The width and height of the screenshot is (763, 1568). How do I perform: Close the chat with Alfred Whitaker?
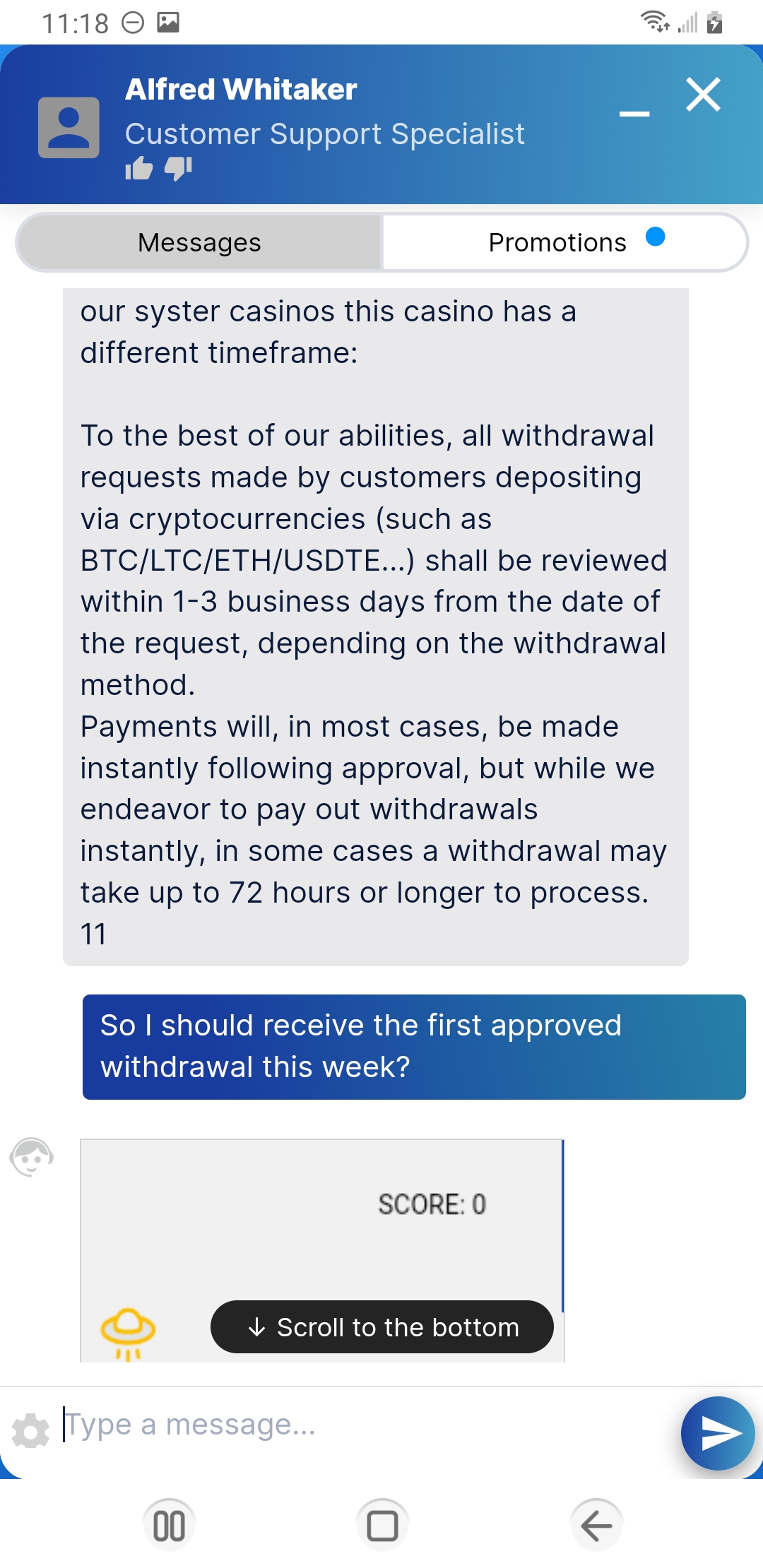pyautogui.click(x=703, y=95)
